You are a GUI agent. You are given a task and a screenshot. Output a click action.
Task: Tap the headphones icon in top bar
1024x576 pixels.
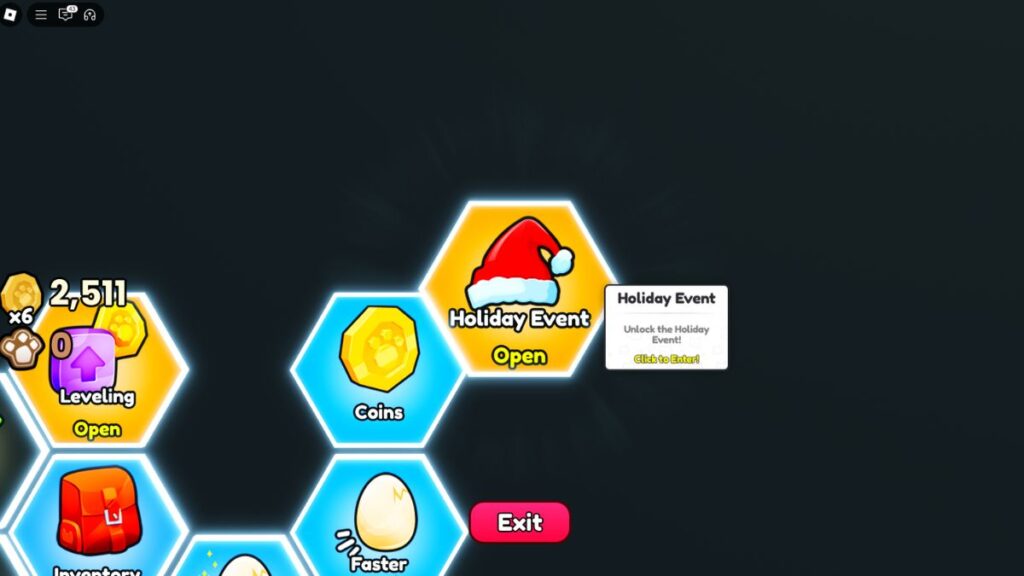[90, 14]
